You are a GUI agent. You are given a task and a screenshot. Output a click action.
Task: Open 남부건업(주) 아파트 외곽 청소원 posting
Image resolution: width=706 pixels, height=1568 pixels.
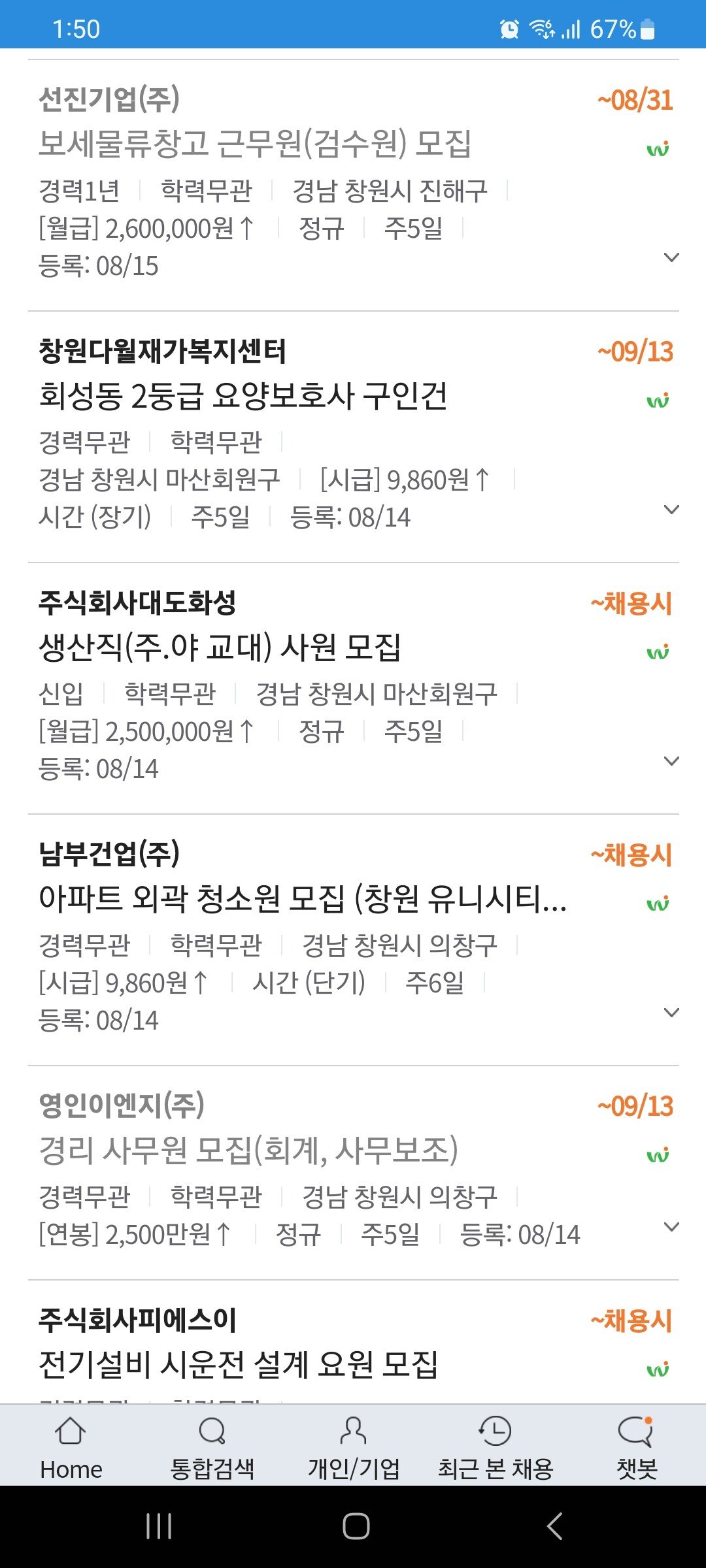302,898
